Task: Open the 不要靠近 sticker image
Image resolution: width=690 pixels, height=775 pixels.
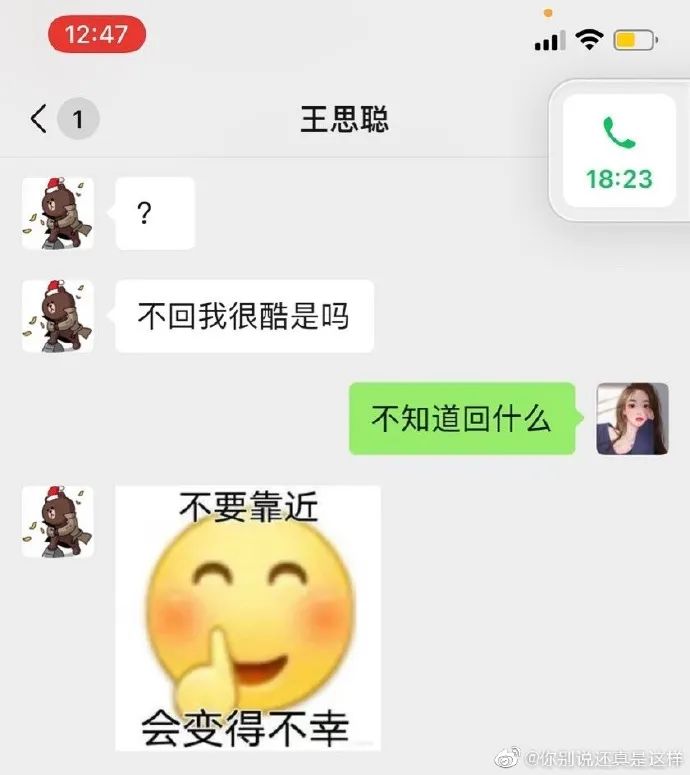Action: coord(248,618)
